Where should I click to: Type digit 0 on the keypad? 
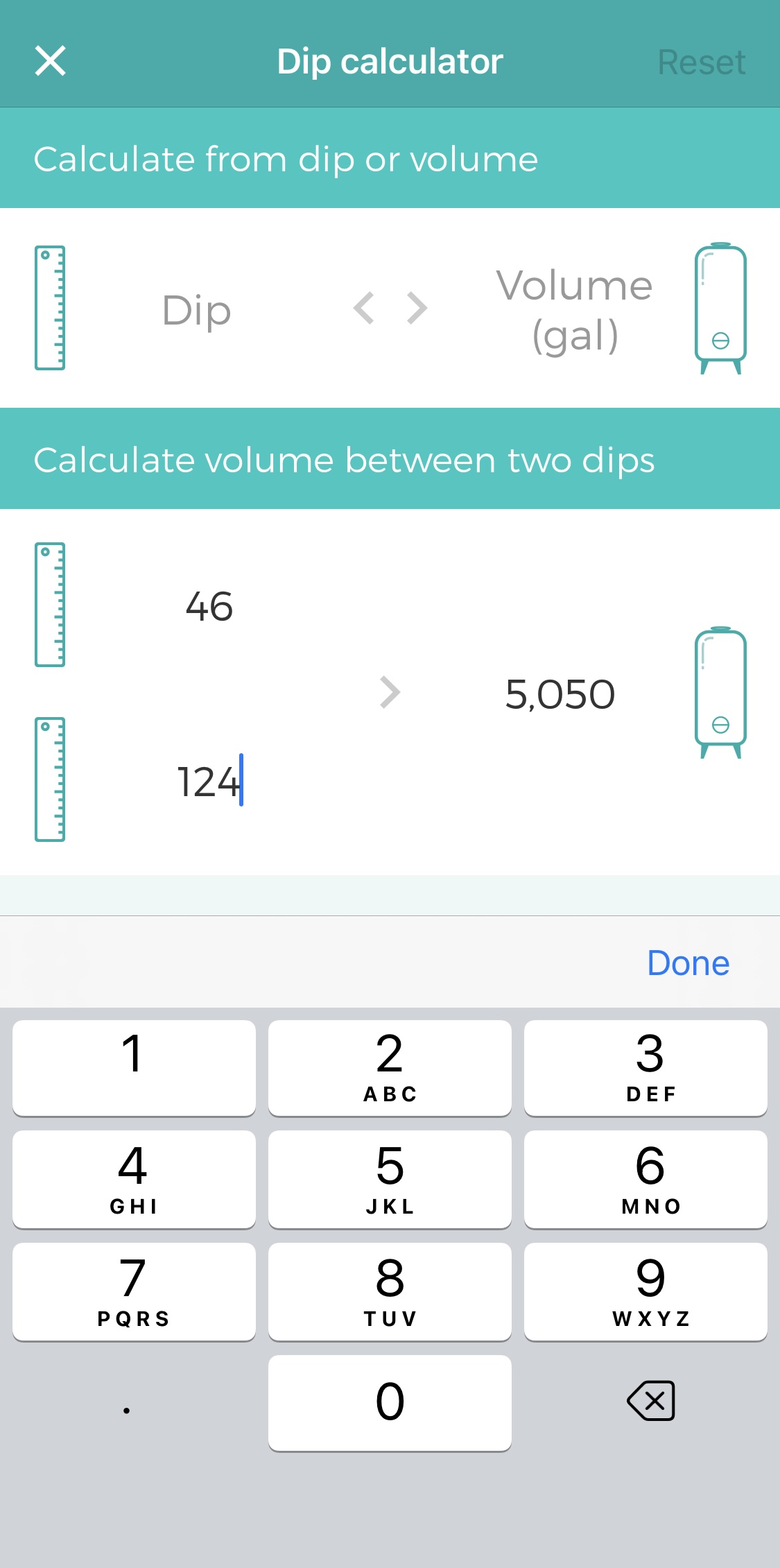pyautogui.click(x=390, y=1402)
